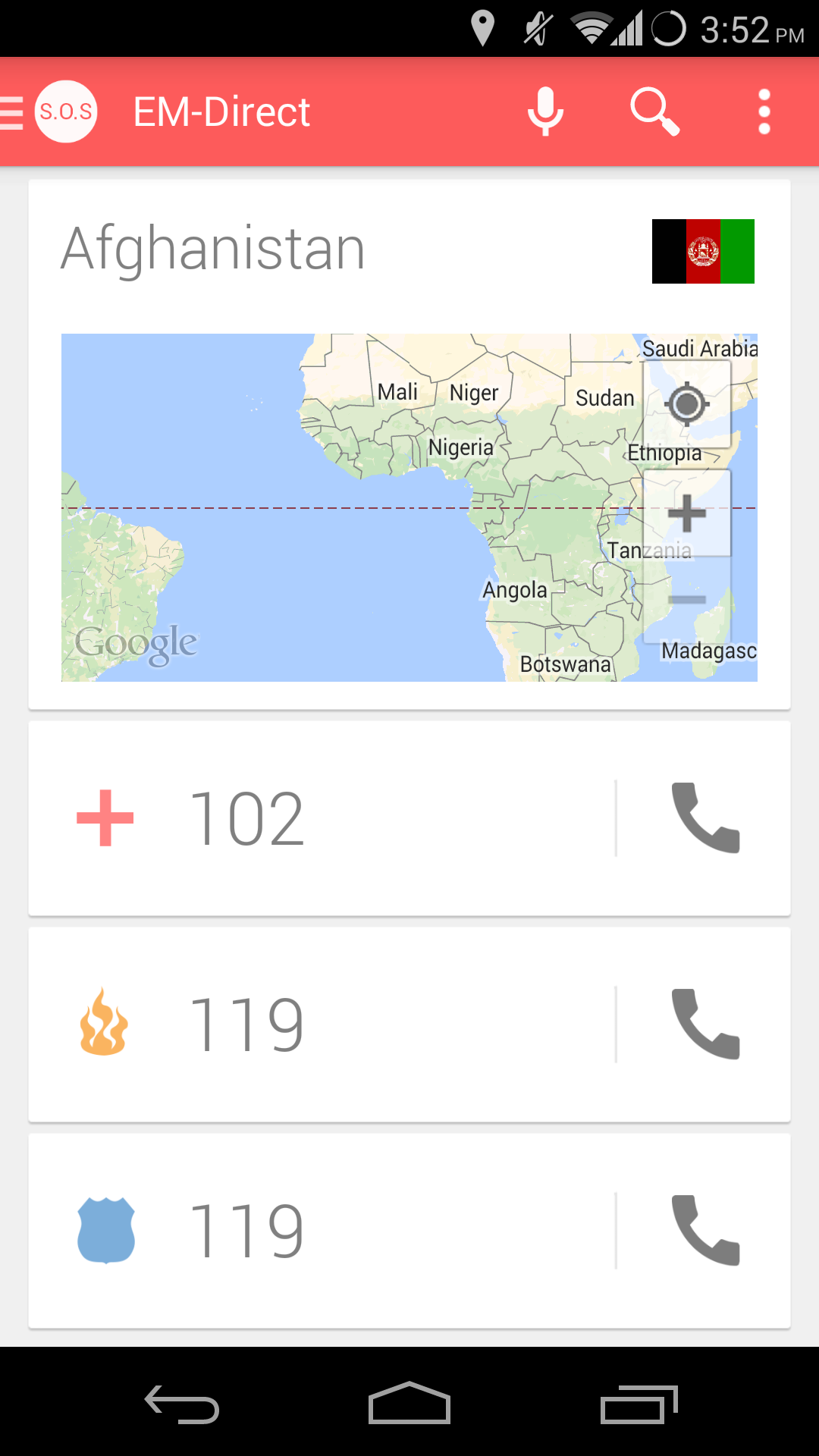819x1456 pixels.
Task: Center the map on my location
Action: [687, 403]
